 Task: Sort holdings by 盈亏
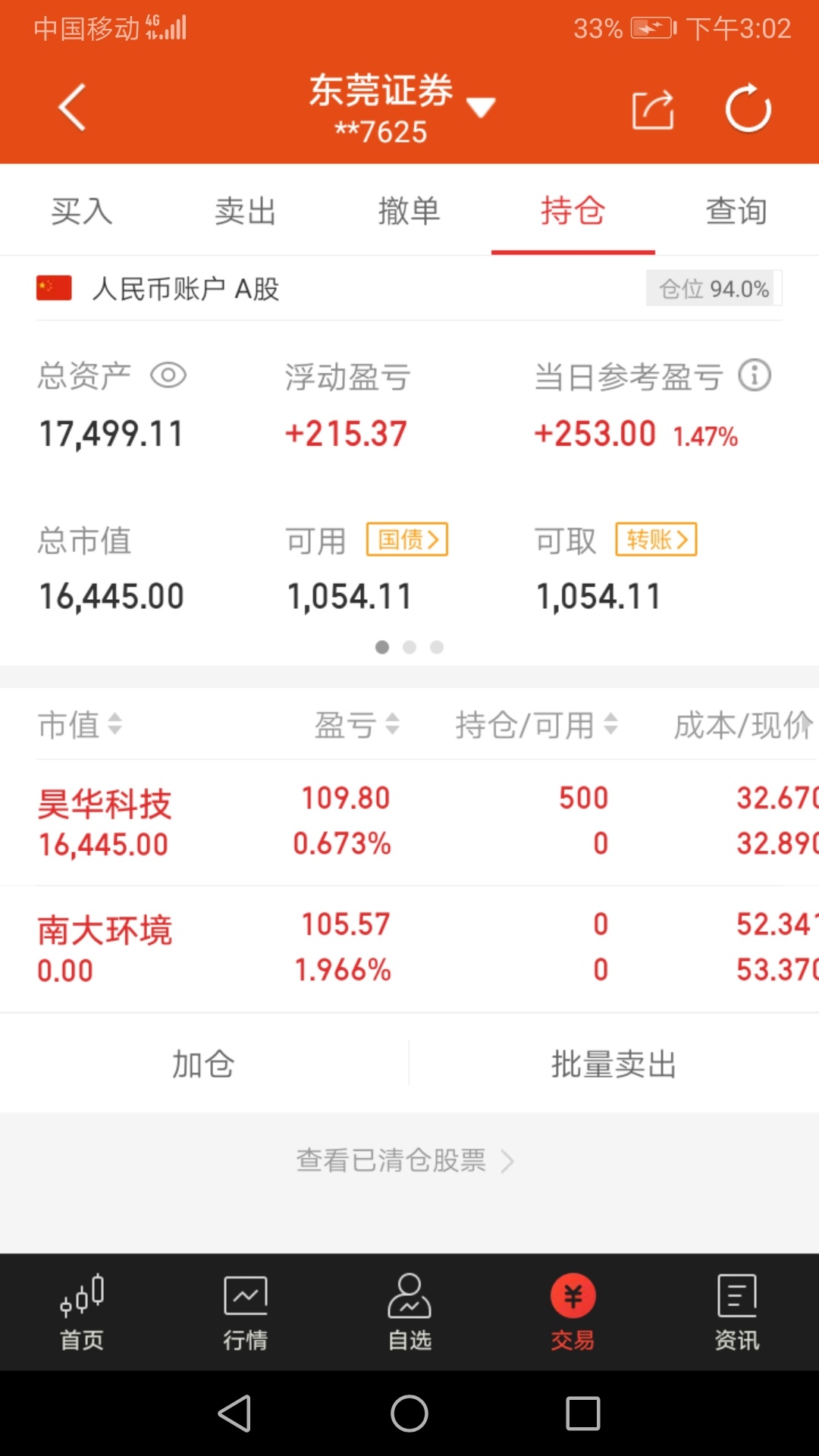(356, 725)
